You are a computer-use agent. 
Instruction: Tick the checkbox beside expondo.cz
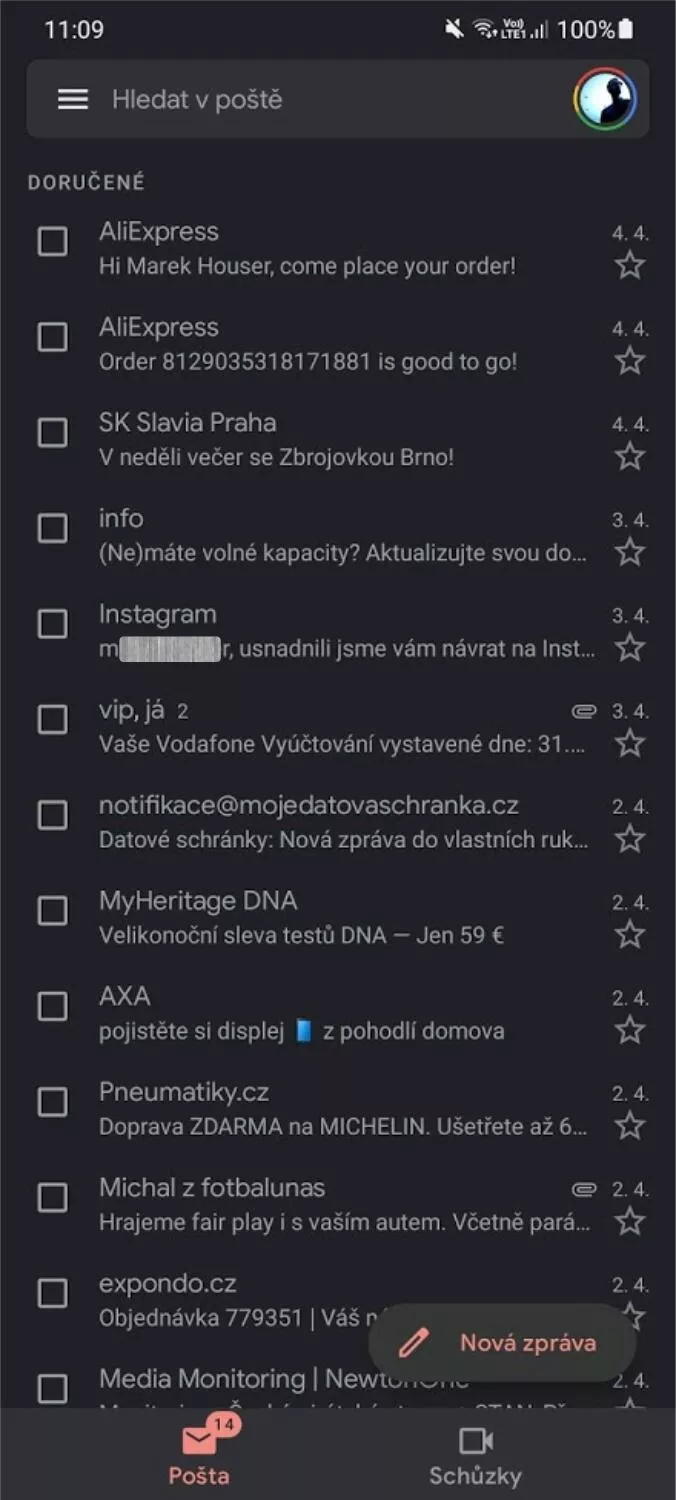click(52, 1294)
